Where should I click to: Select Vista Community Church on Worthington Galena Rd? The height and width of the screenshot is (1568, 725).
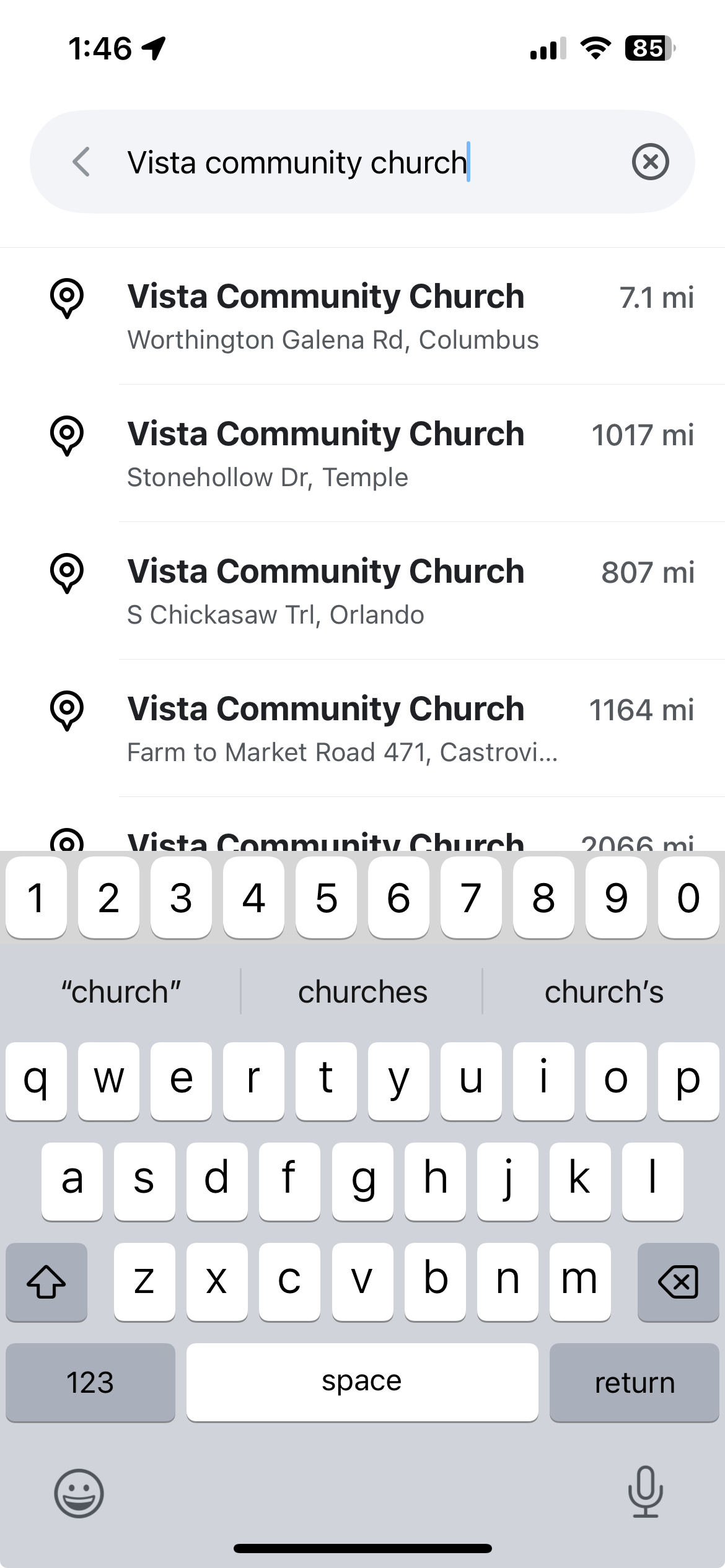pos(372,316)
